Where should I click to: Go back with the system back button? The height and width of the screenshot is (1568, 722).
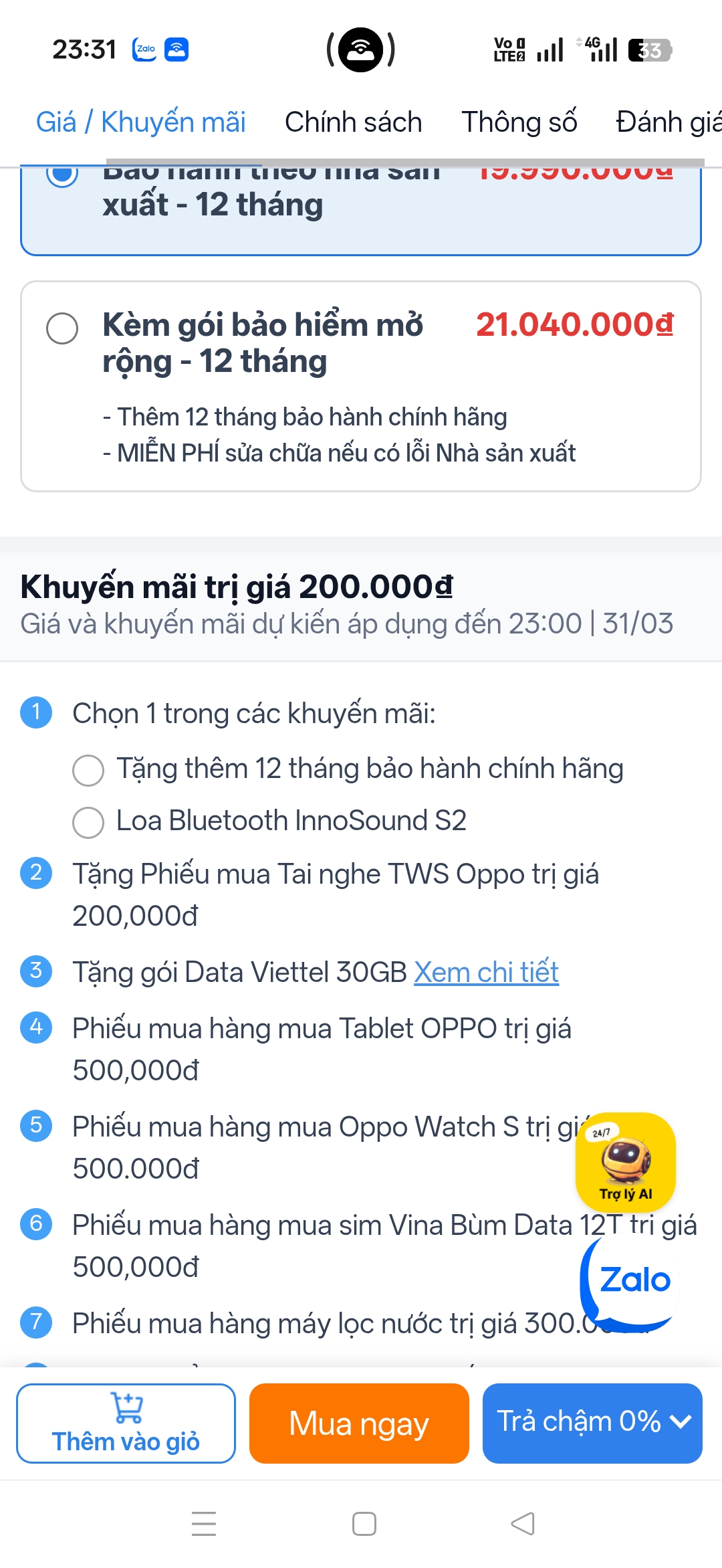tap(523, 1524)
